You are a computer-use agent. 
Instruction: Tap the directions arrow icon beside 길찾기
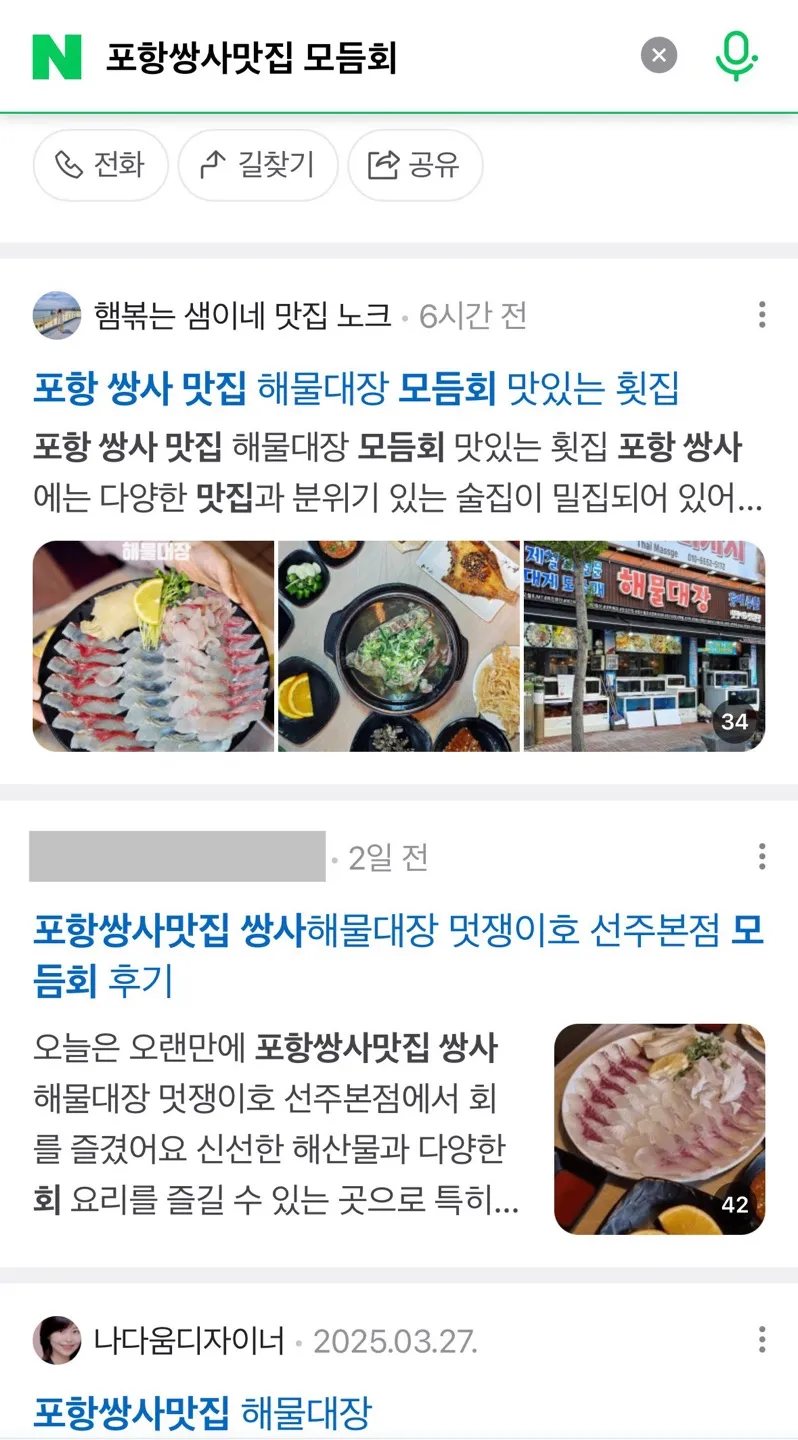point(213,165)
